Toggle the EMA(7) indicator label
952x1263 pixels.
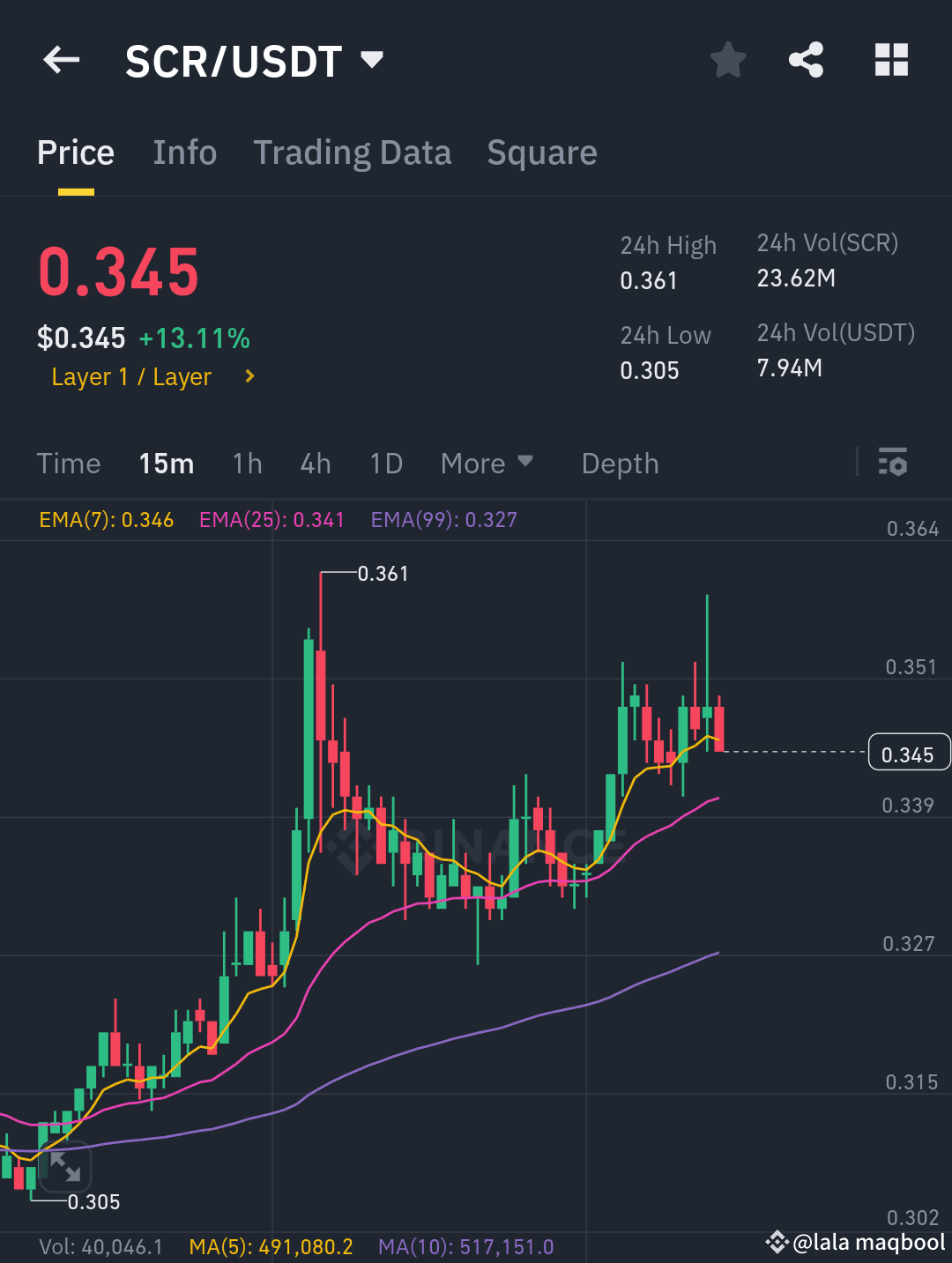coord(106,519)
